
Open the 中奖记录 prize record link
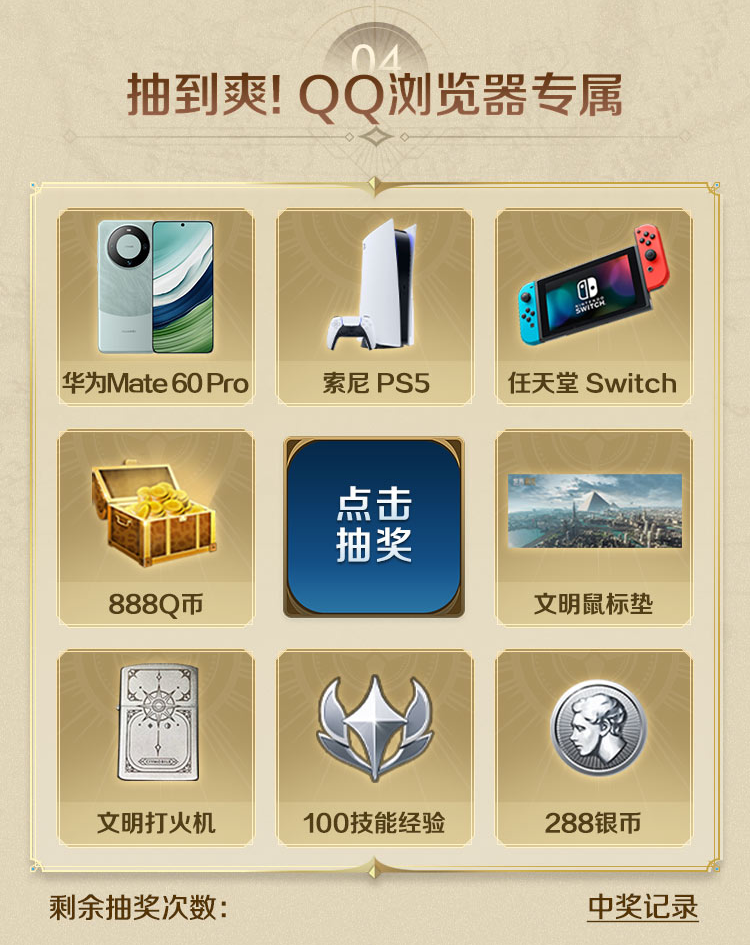tap(642, 907)
